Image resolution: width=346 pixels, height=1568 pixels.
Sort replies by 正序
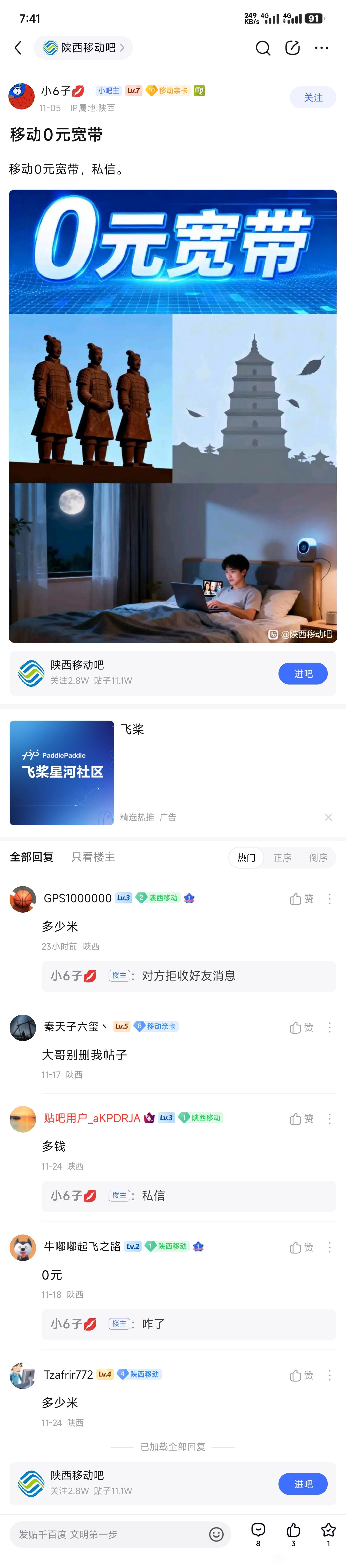pos(282,858)
